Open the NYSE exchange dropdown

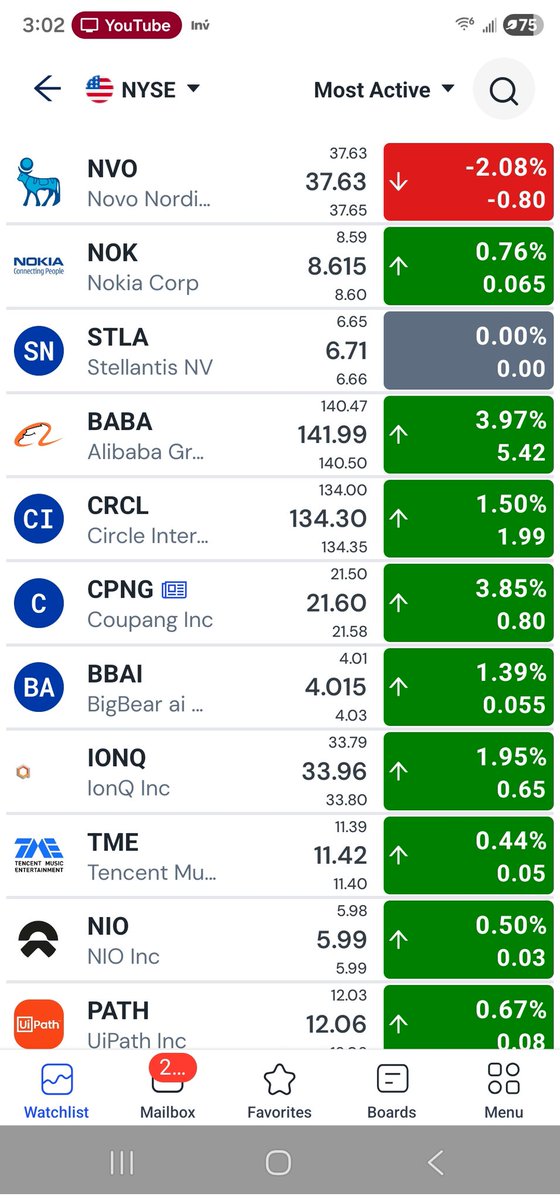pyautogui.click(x=143, y=89)
